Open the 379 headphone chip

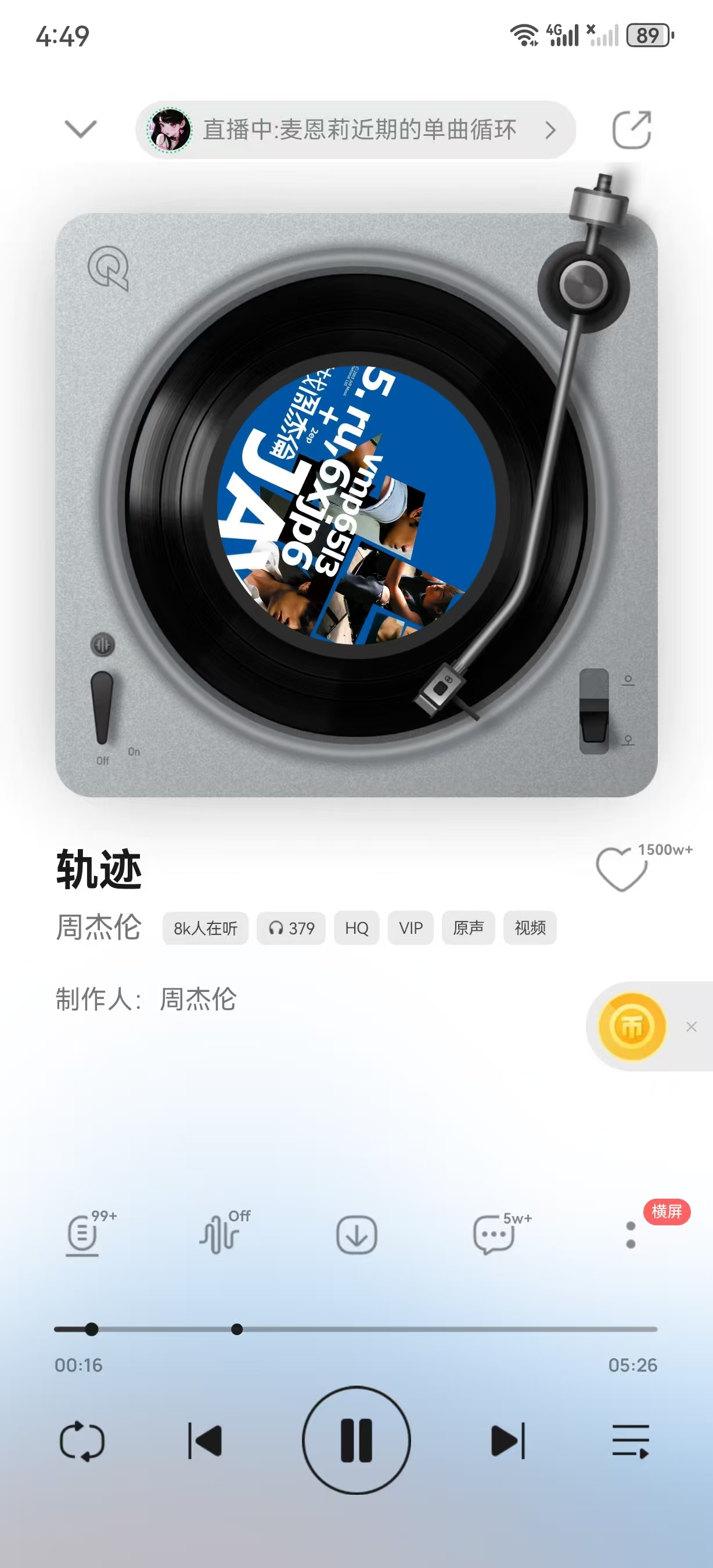click(x=291, y=928)
